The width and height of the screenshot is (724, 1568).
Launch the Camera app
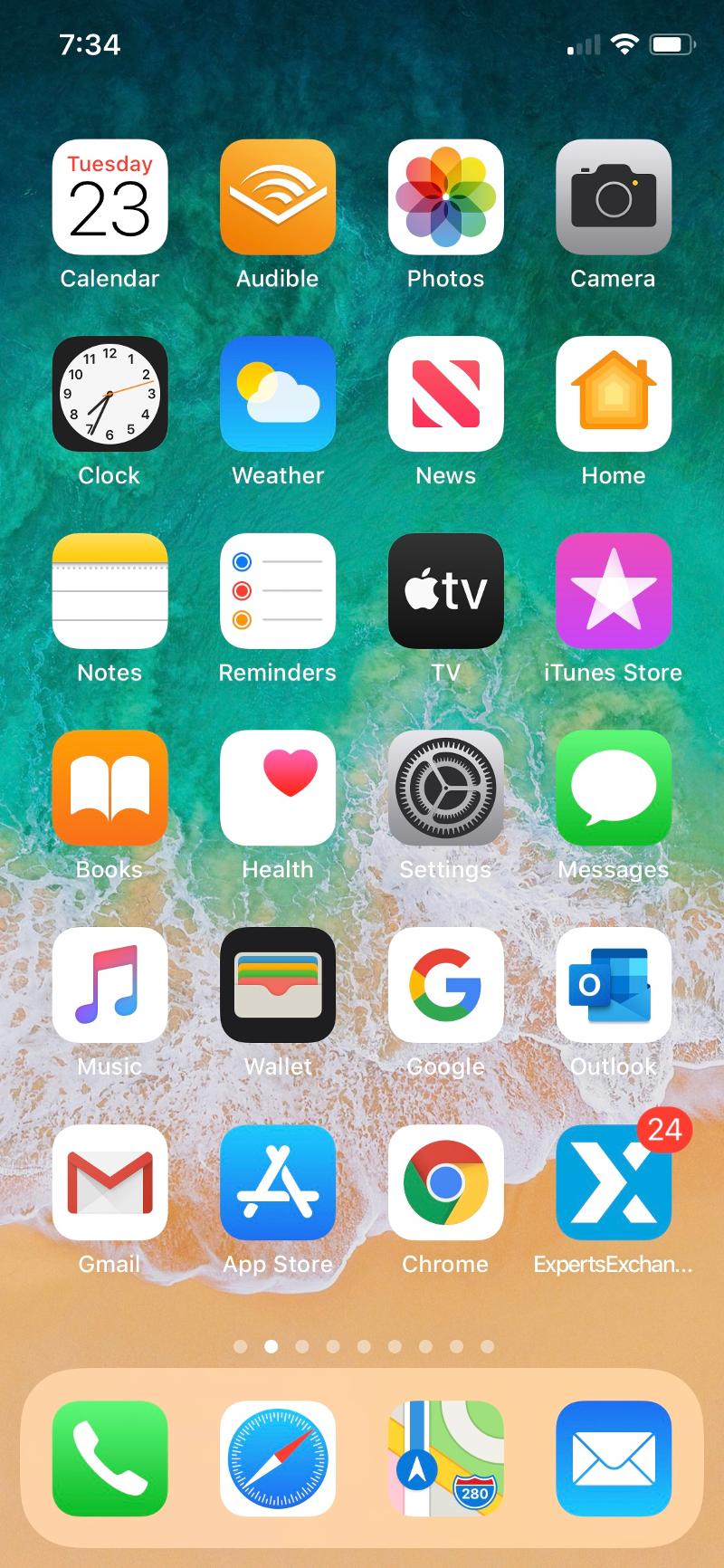coord(614,197)
